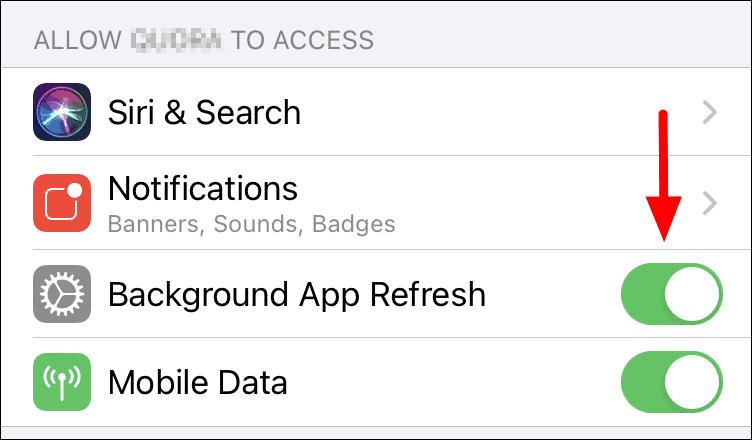
Task: Disable the Mobile Data switch
Action: (x=671, y=381)
